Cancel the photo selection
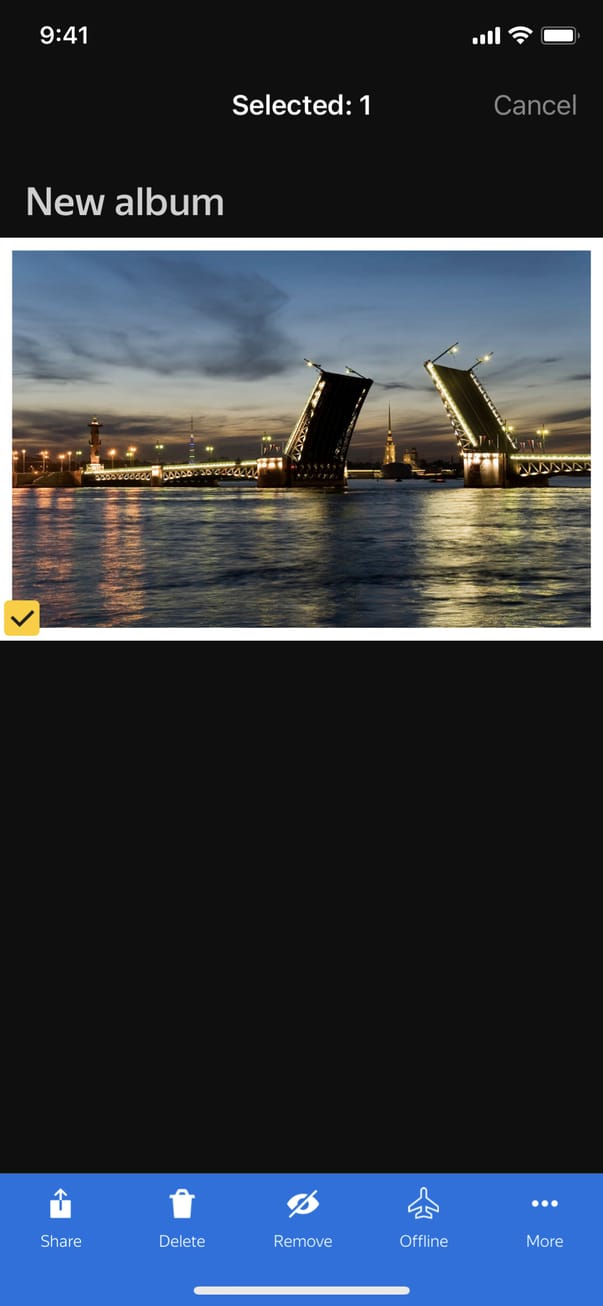The height and width of the screenshot is (1306, 603). click(534, 105)
